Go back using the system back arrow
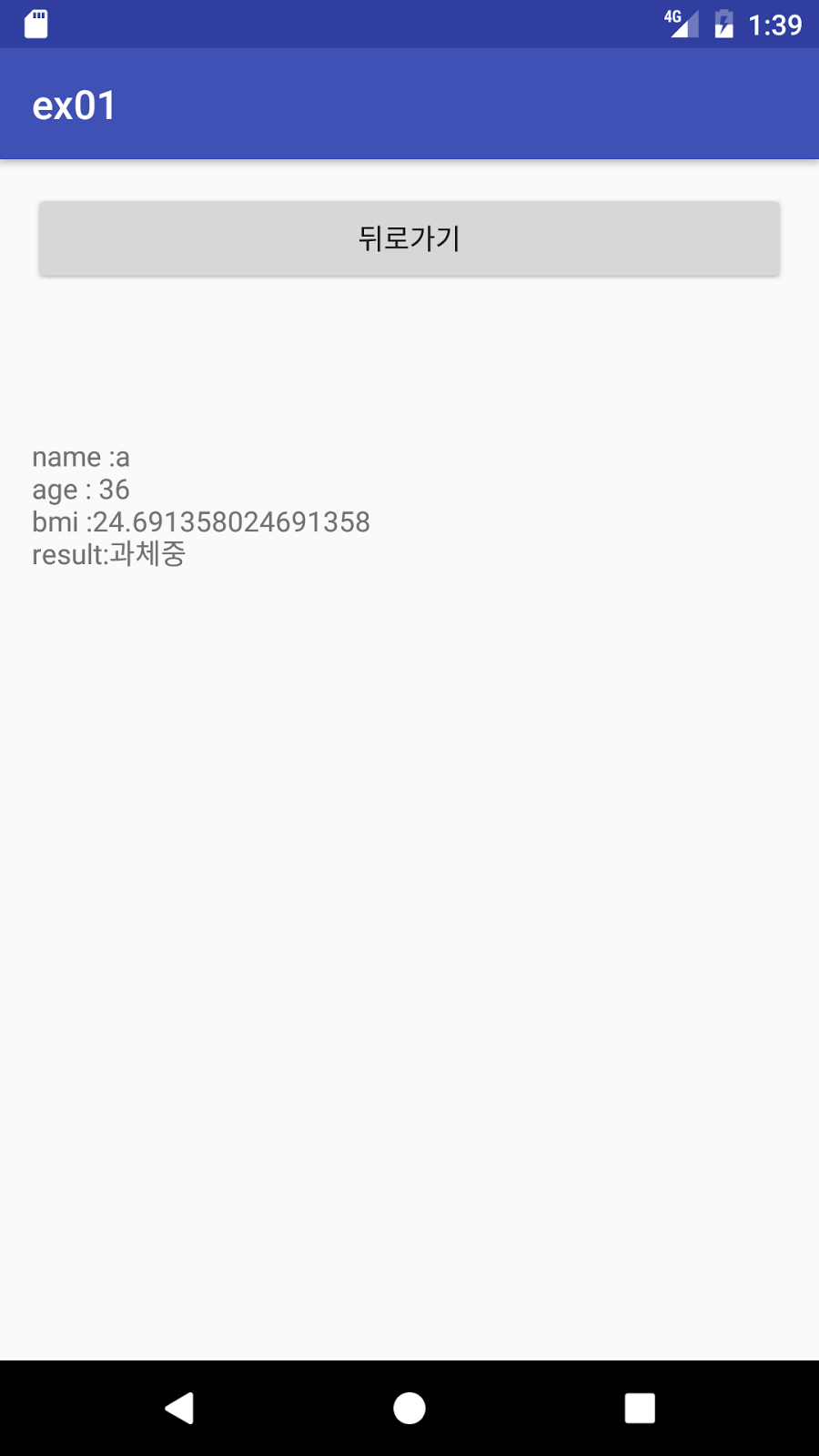 pos(179,1408)
